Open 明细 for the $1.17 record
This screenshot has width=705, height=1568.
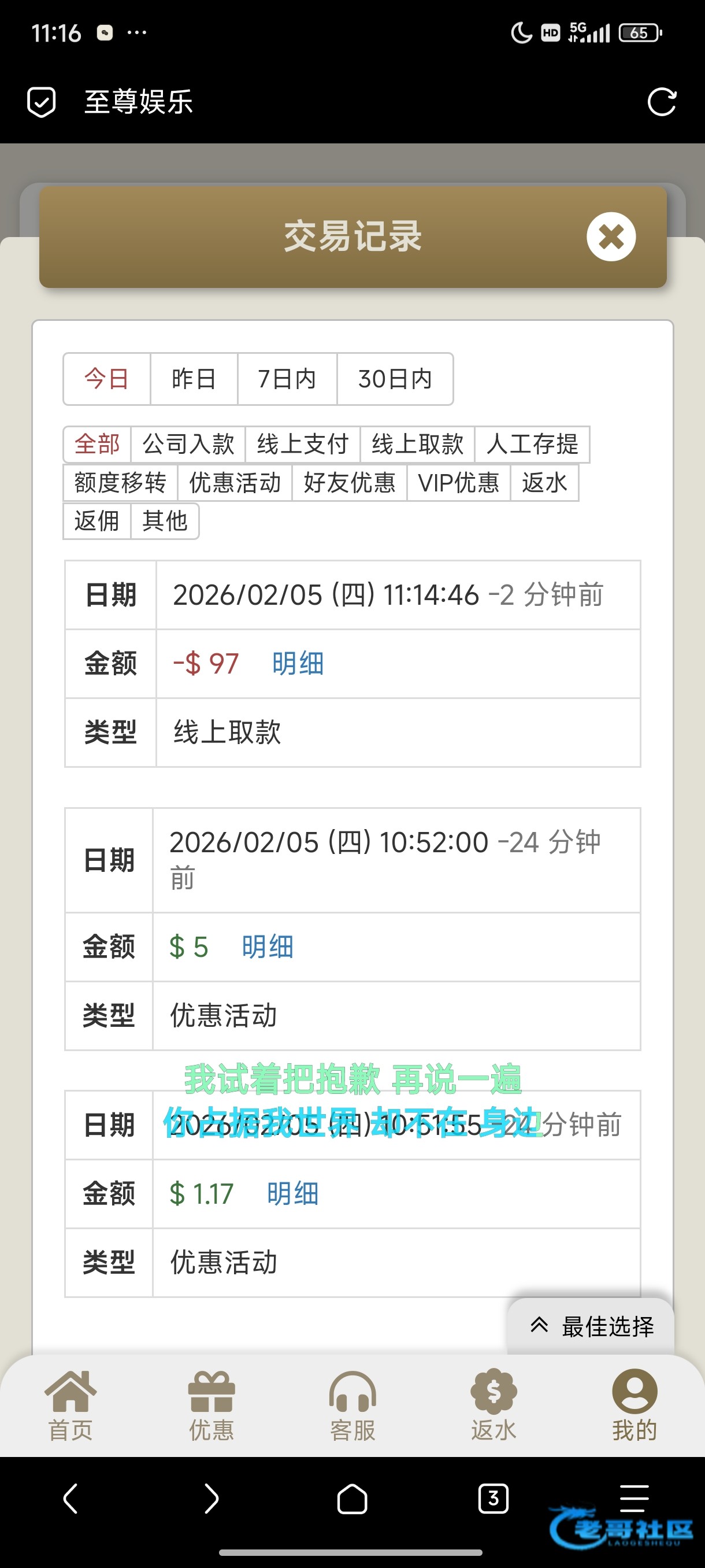(292, 1194)
